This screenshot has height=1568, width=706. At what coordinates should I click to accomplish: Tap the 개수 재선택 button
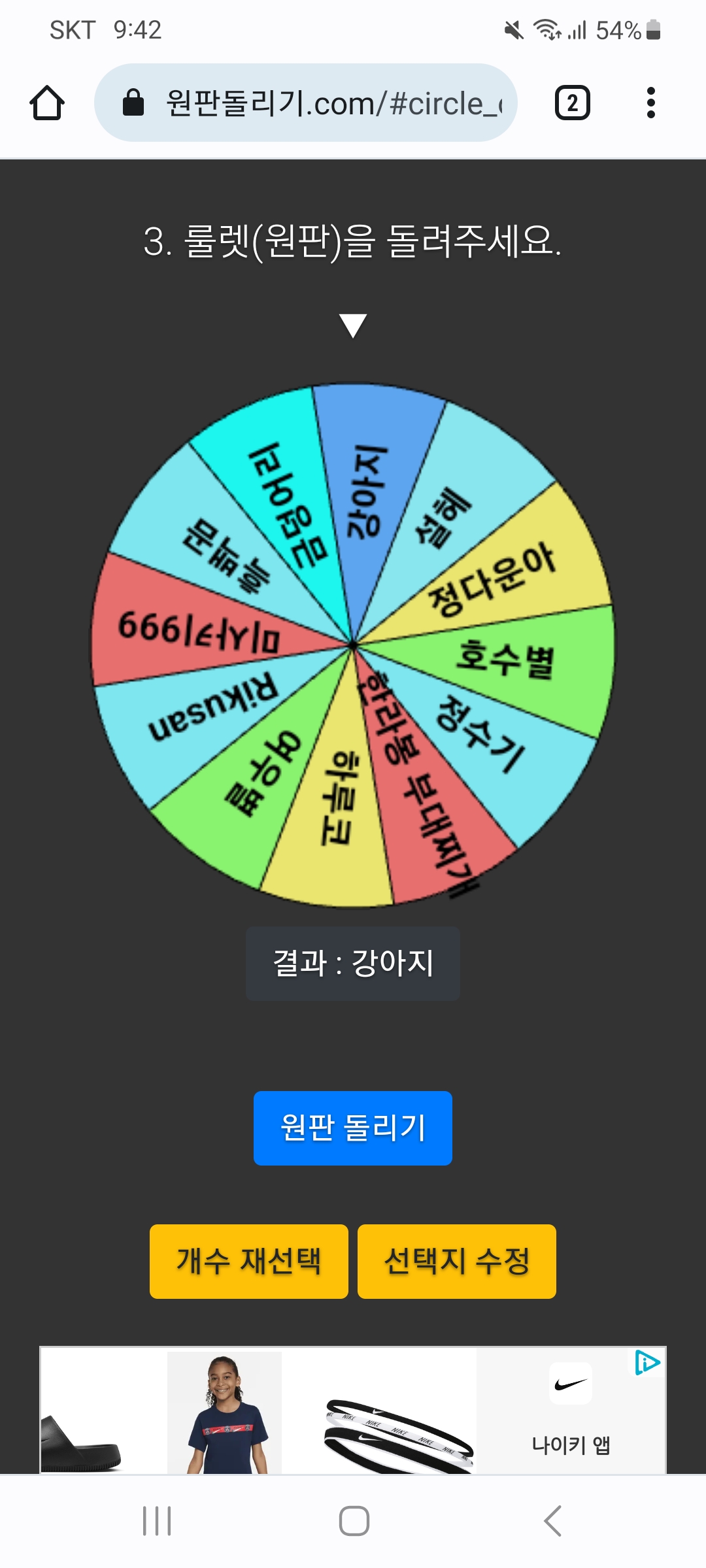coord(248,1261)
